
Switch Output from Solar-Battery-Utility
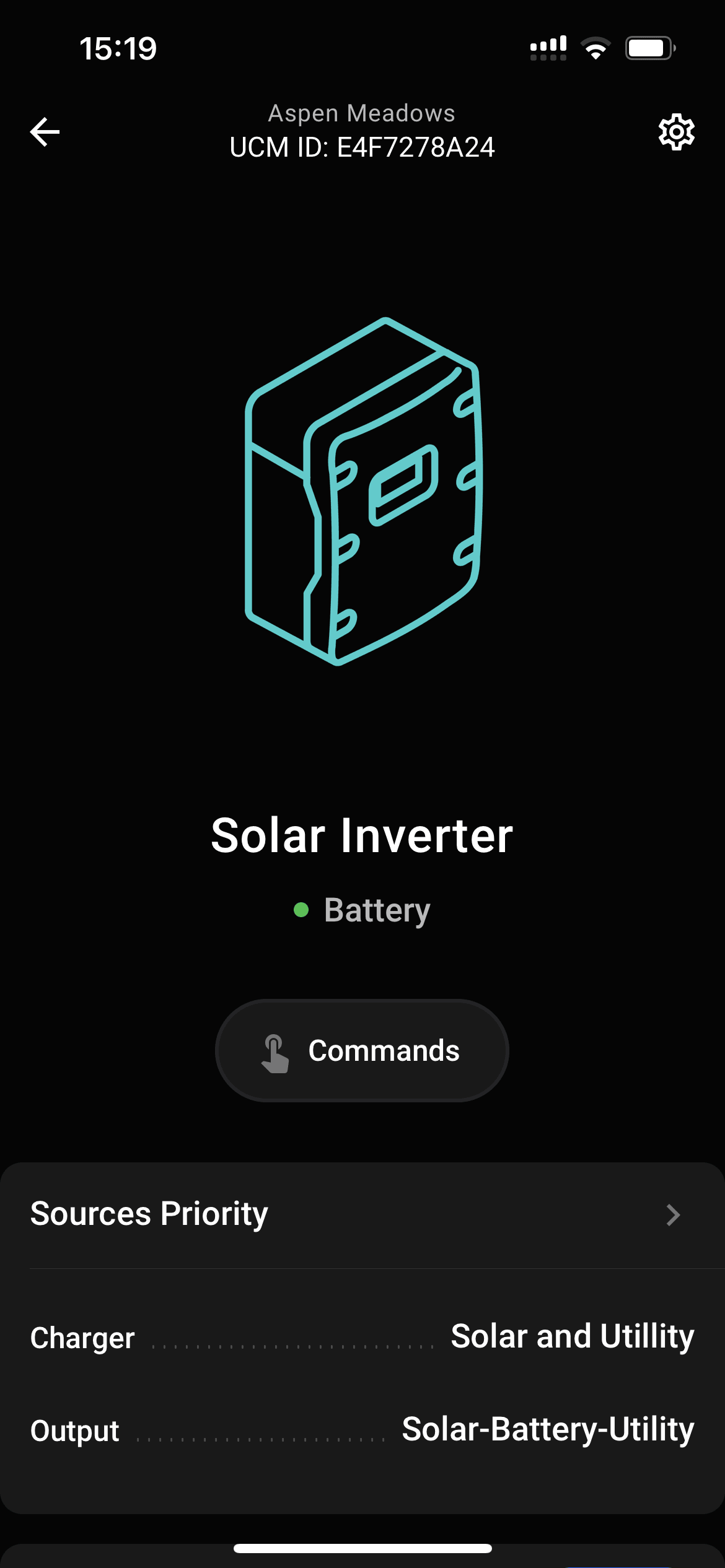pyautogui.click(x=547, y=1431)
